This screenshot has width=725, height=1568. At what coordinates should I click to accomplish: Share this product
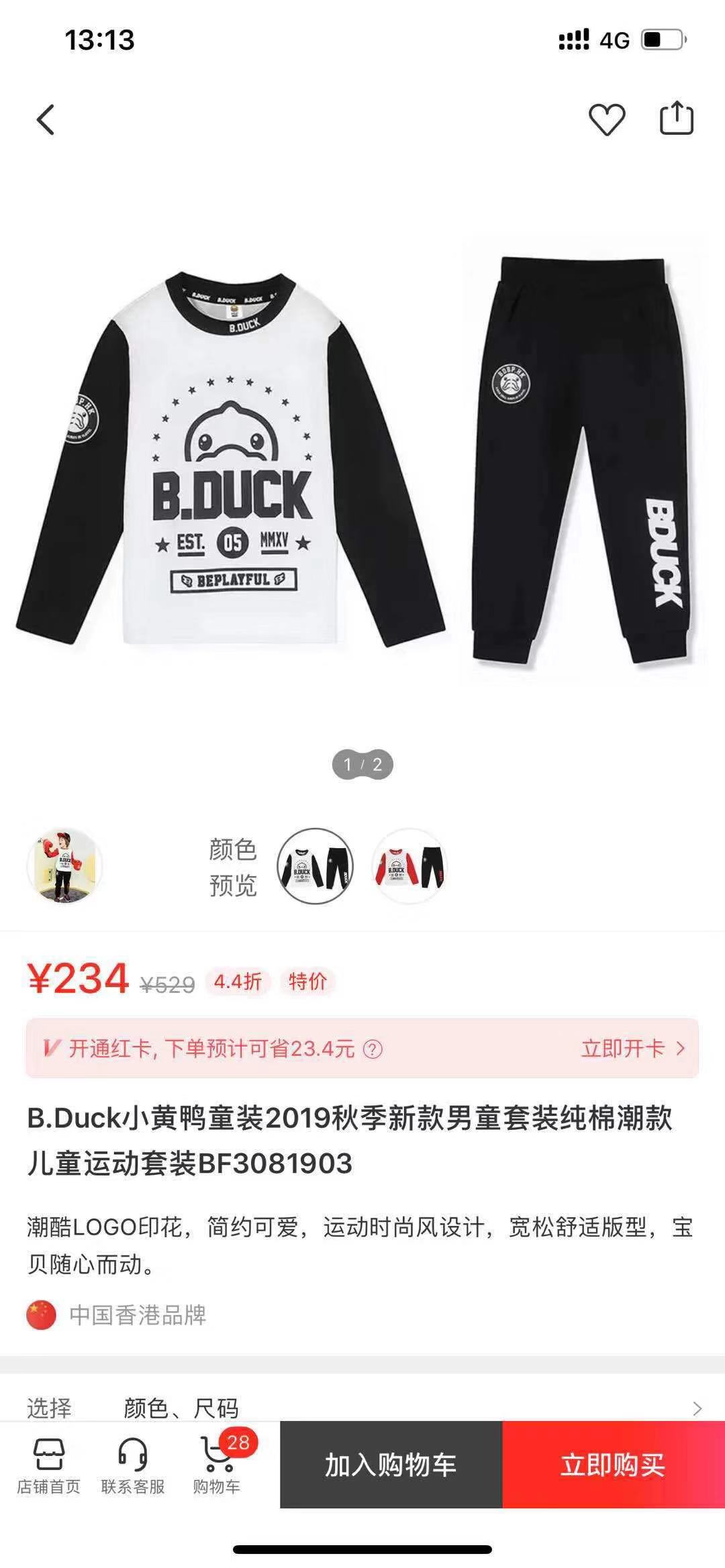676,119
